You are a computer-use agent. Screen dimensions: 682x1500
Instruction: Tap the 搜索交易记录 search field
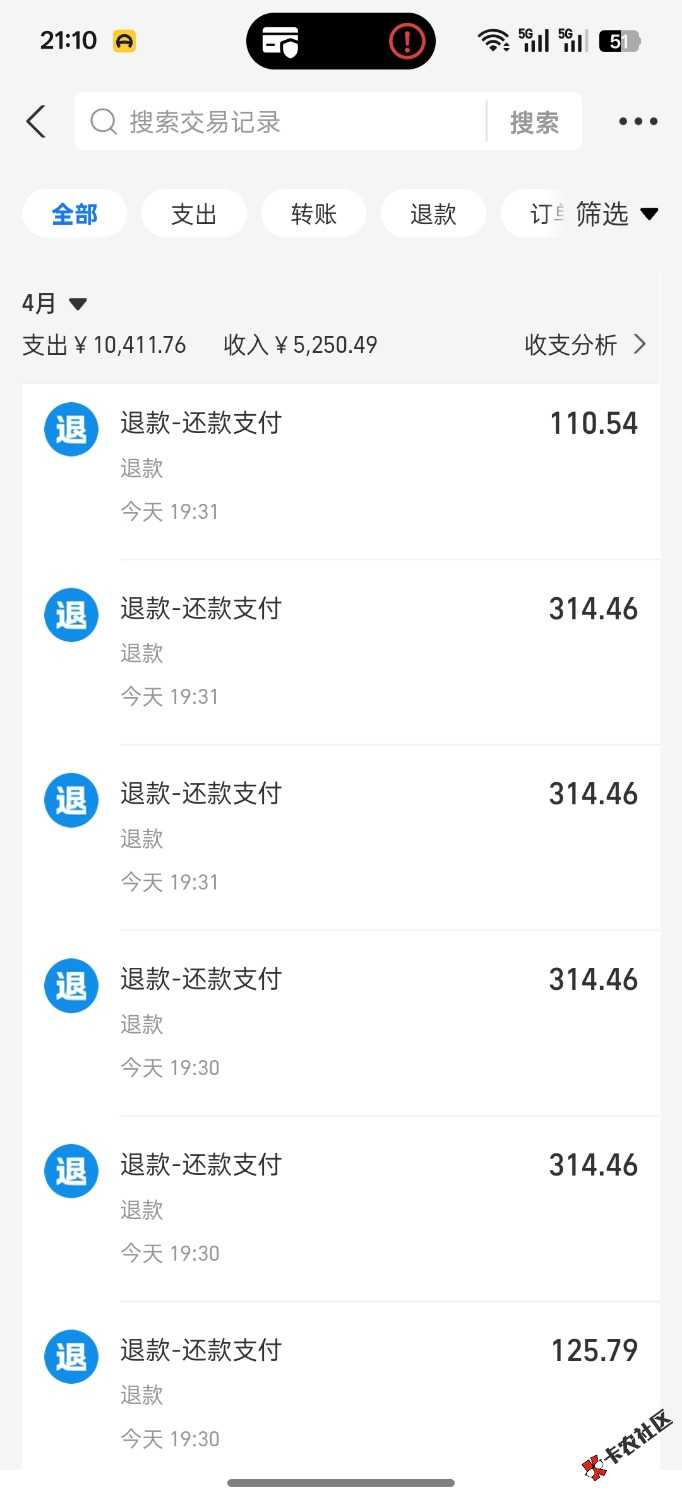tap(285, 122)
